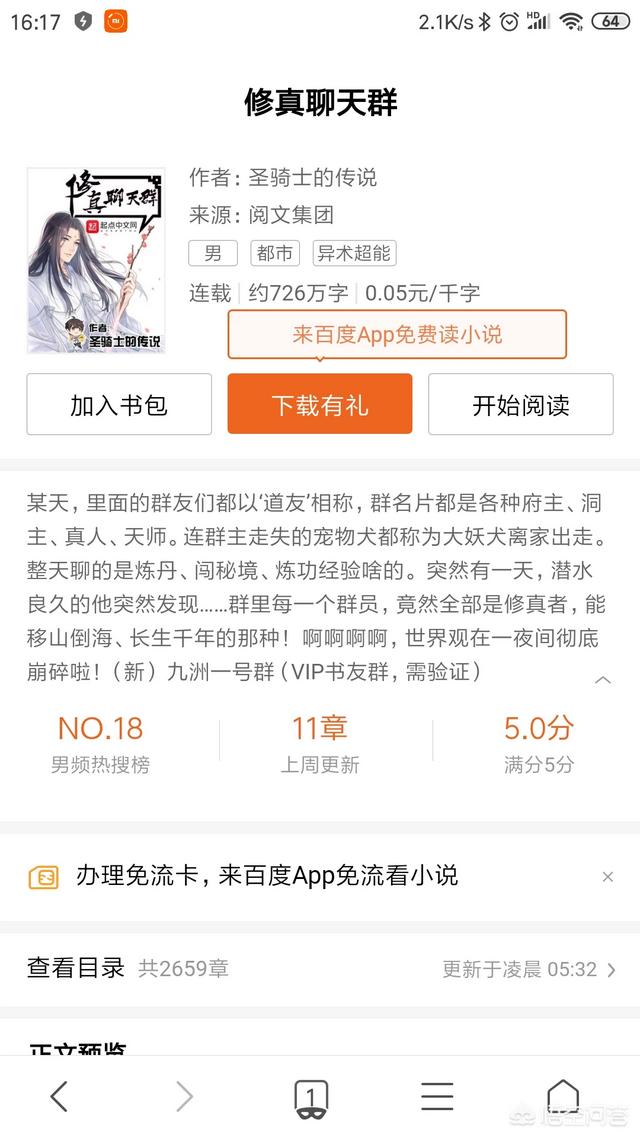Open the browser hamburger menu
Screen dimensions: 640x1138
438,1096
